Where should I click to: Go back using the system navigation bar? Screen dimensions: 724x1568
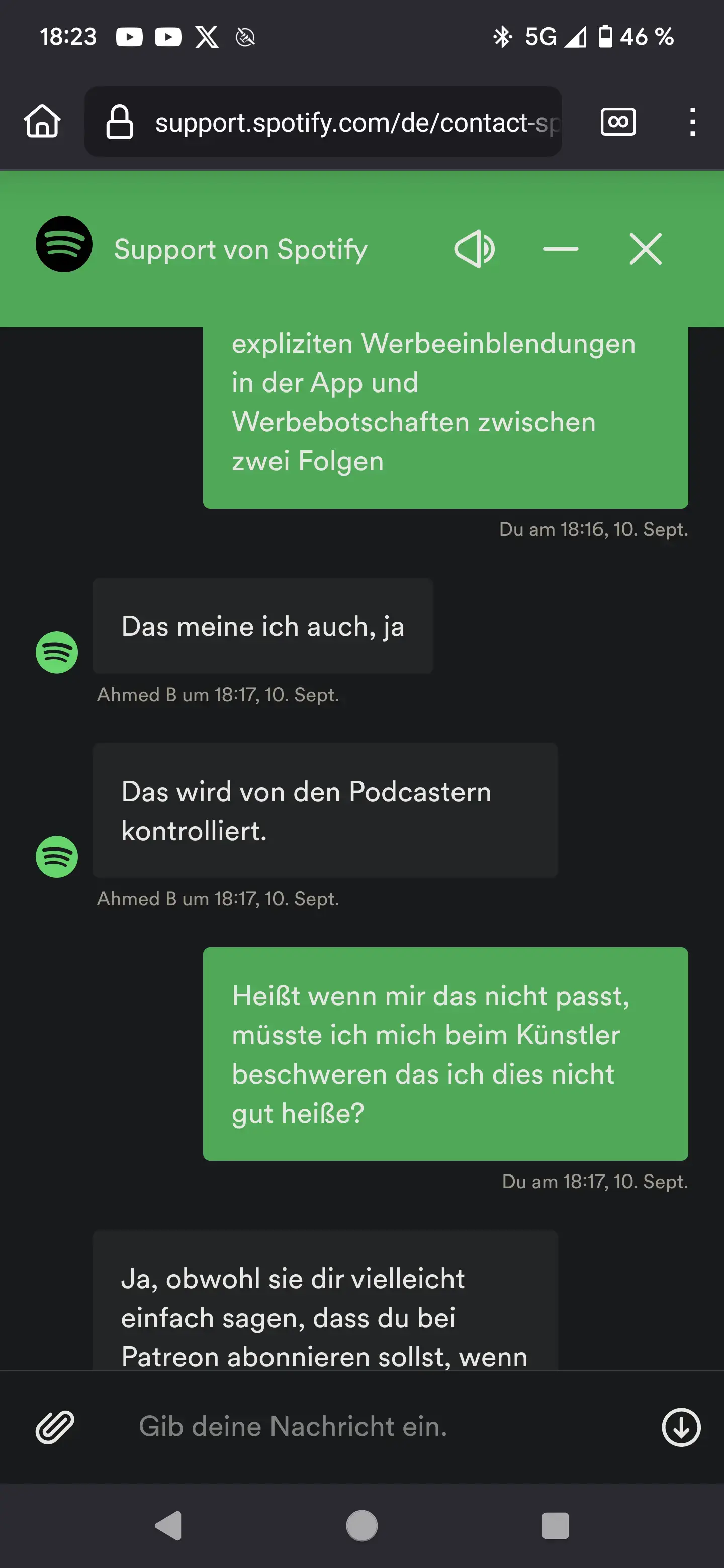click(168, 1525)
